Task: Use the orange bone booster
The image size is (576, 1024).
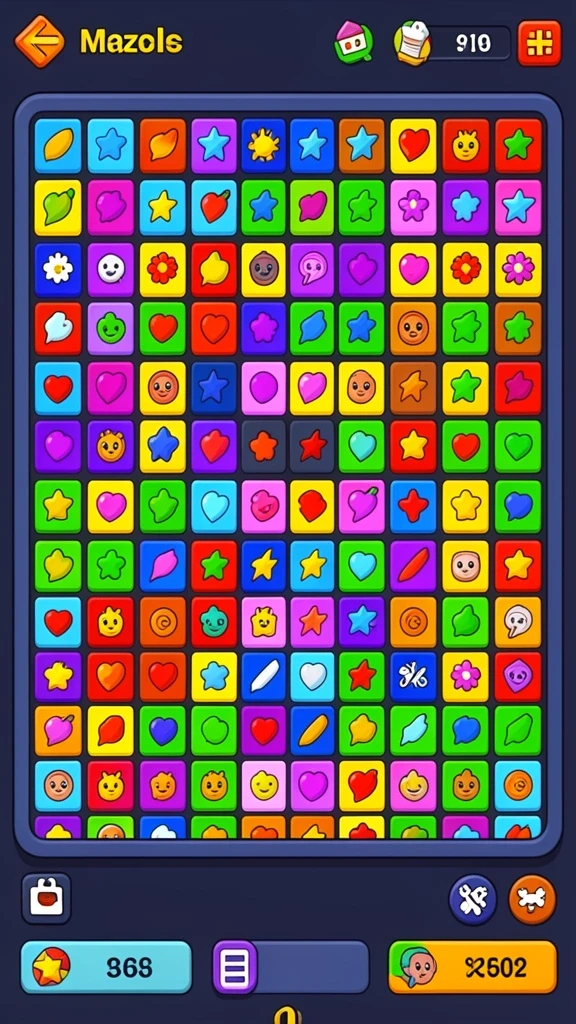Action: pyautogui.click(x=532, y=899)
